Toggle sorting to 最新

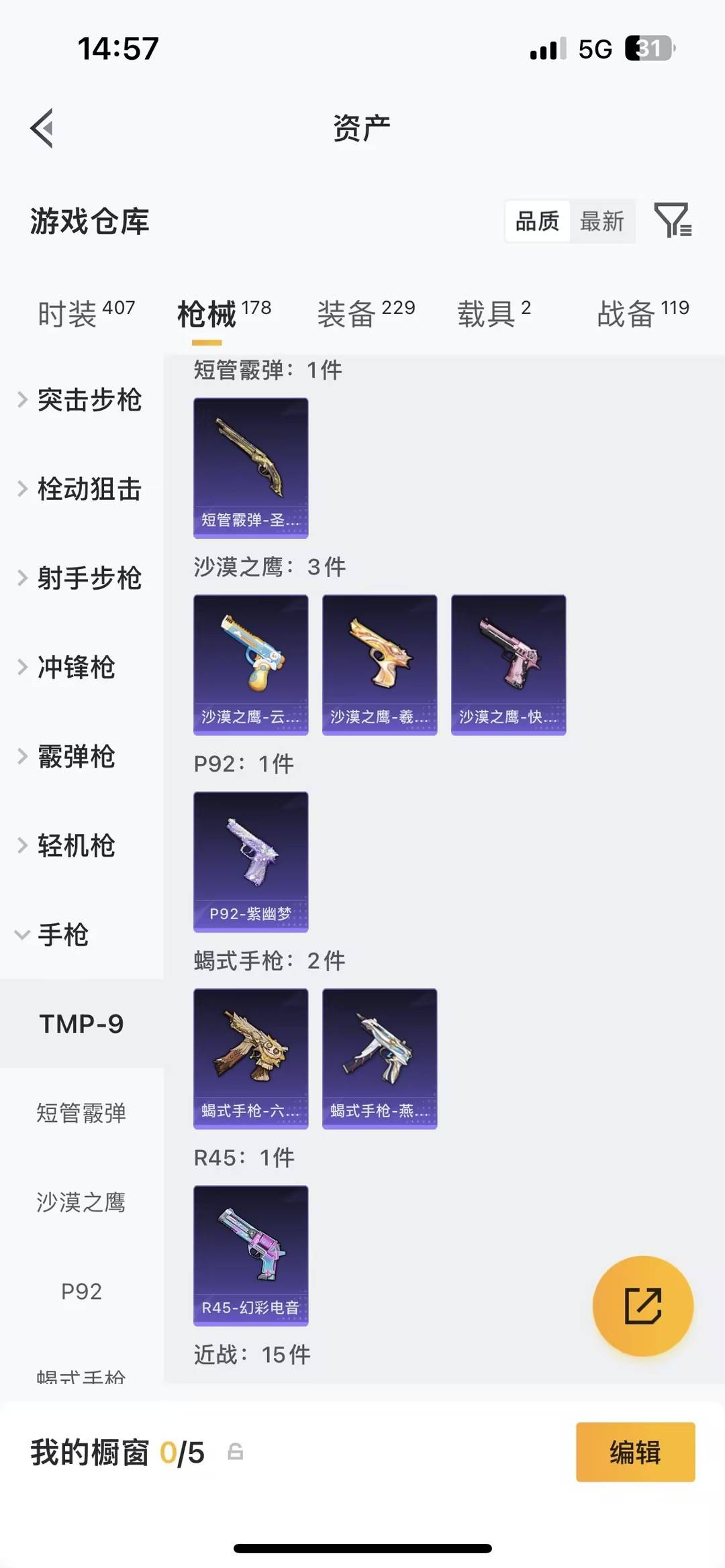[602, 221]
